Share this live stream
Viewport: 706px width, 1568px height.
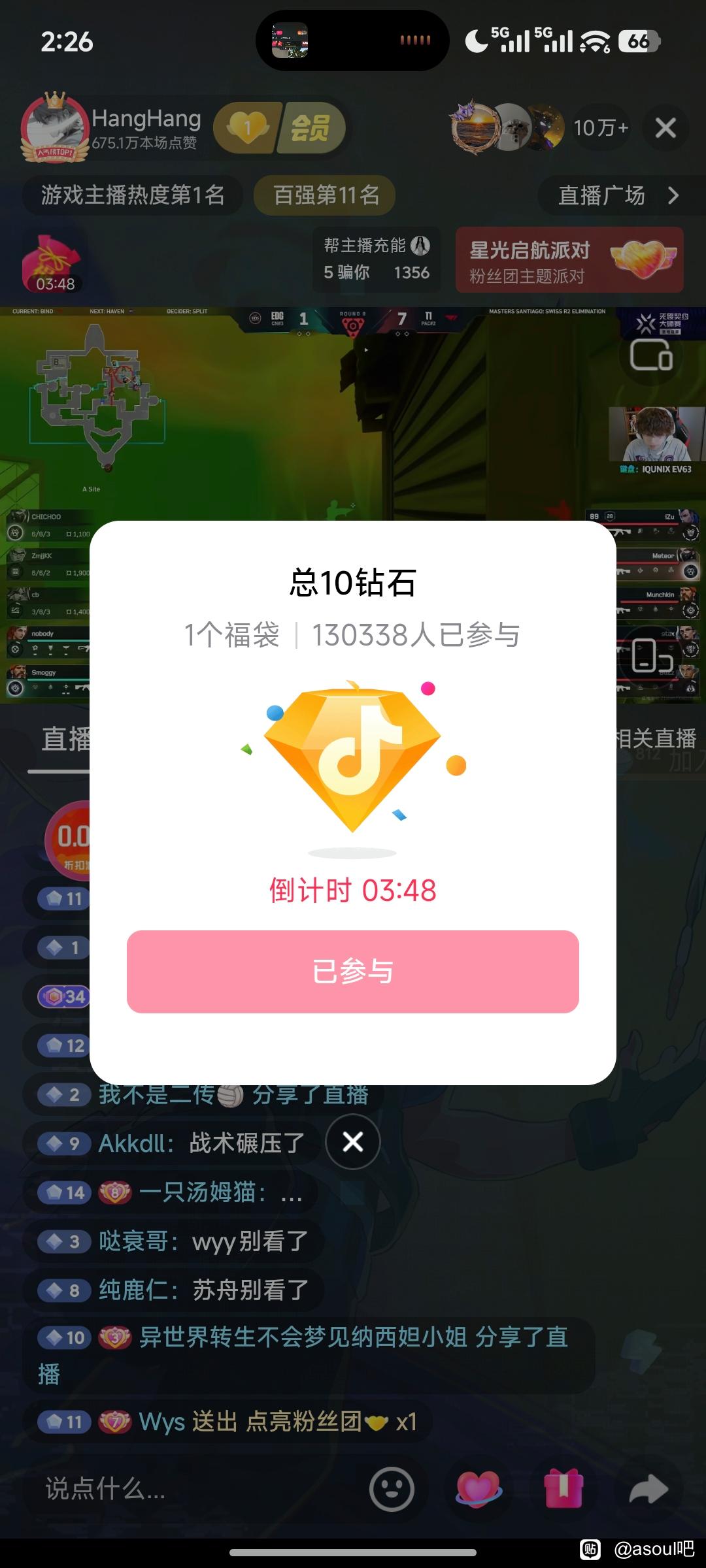(648, 1490)
